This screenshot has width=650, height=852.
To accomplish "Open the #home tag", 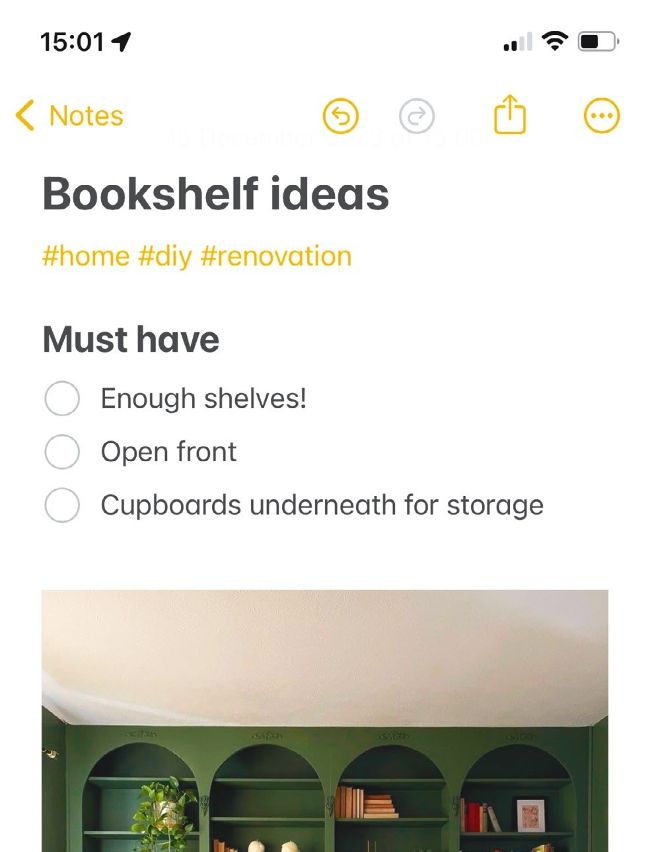I will click(85, 256).
